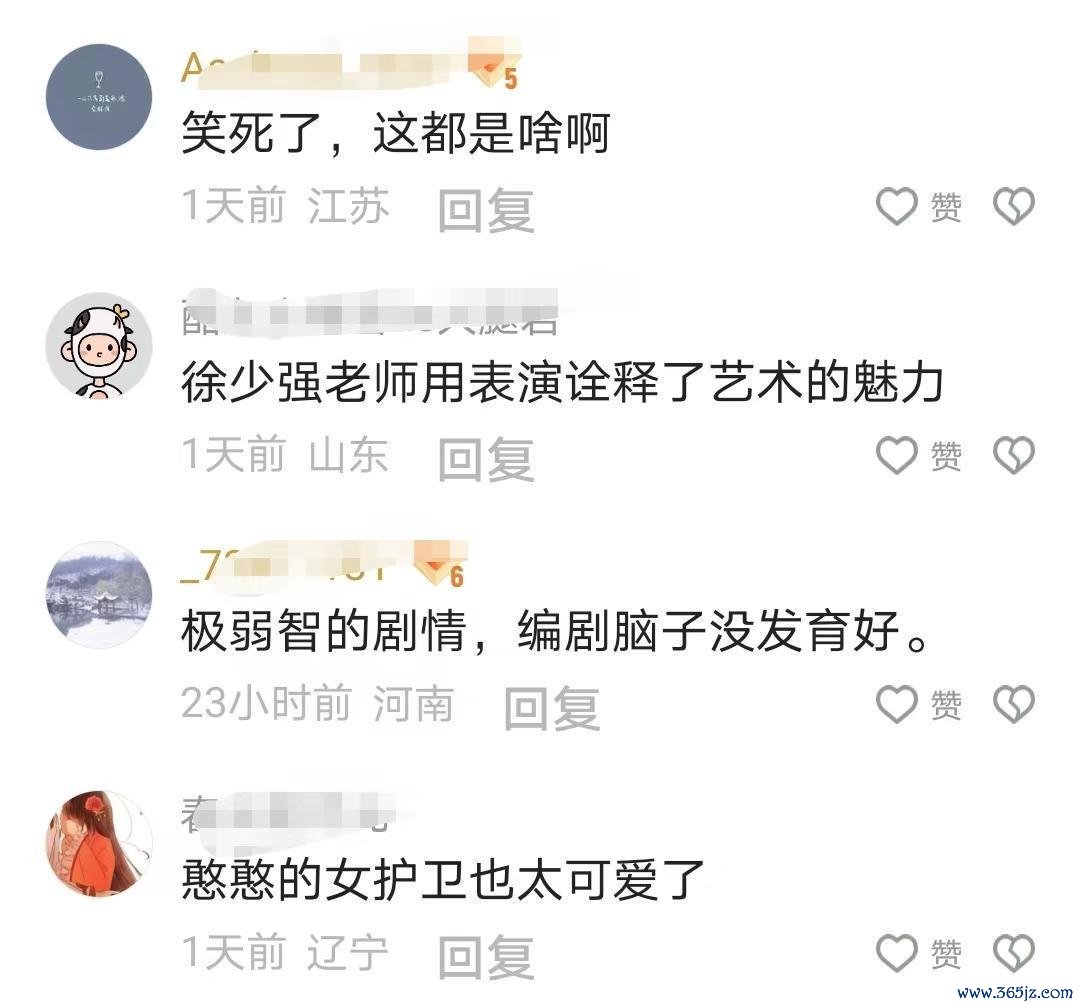The height and width of the screenshot is (1008, 1080).
Task: Open the snowy landscape avatar profile
Action: click(99, 594)
